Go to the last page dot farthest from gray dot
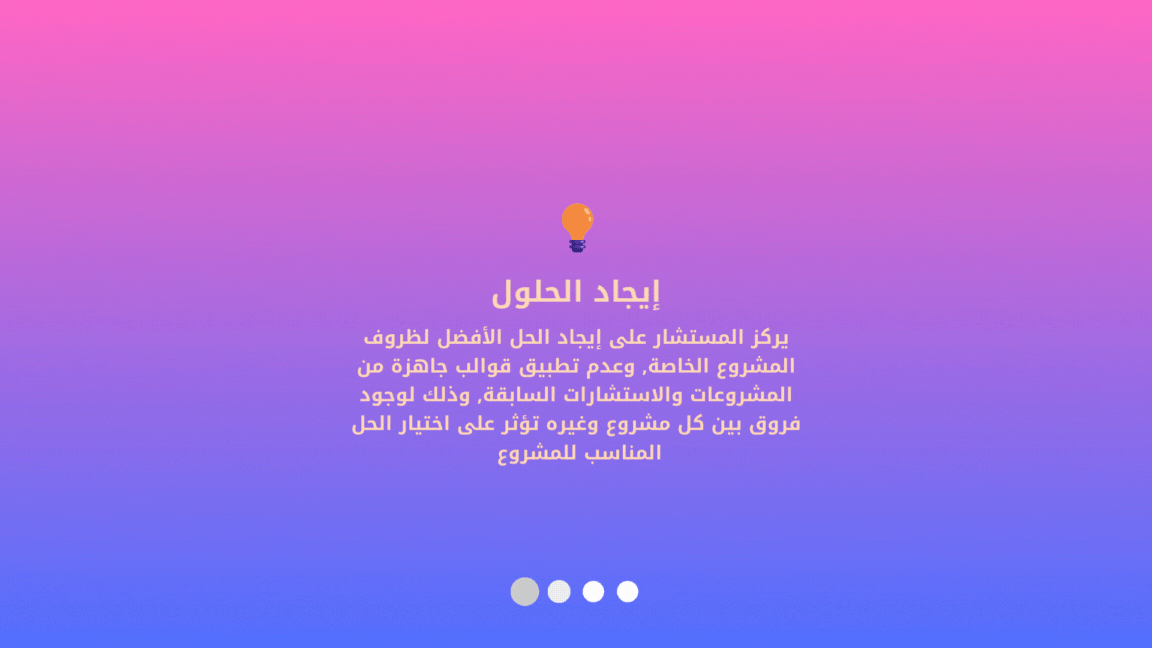This screenshot has height=648, width=1152. (x=627, y=591)
